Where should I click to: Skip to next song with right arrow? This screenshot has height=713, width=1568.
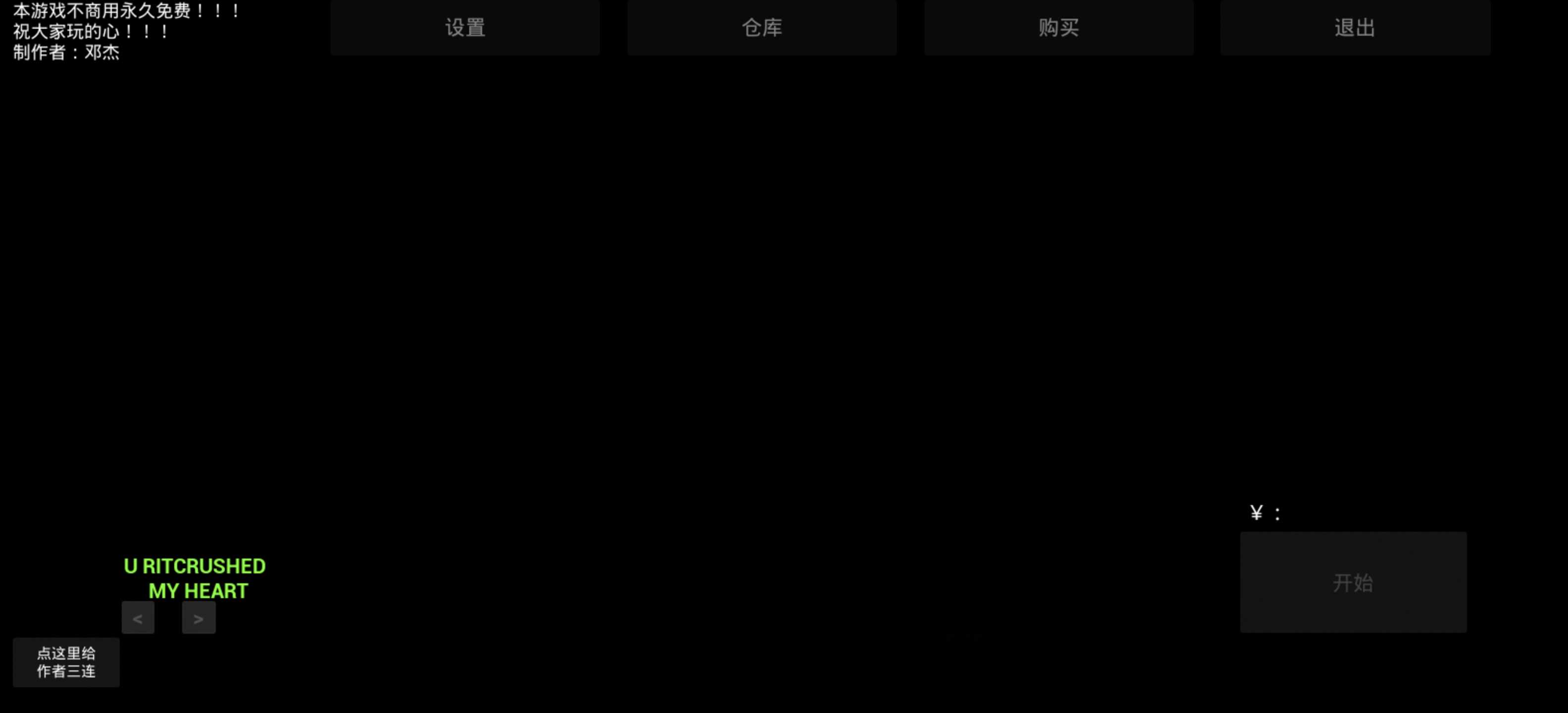pos(198,618)
